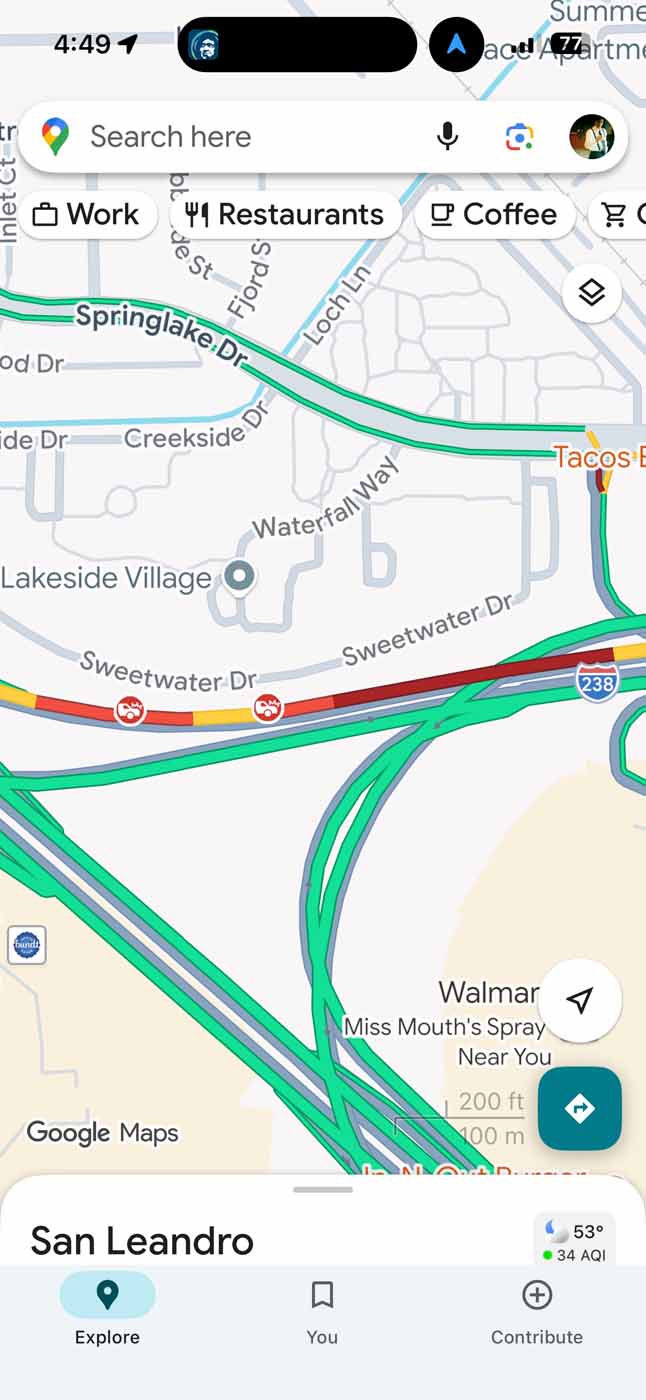The image size is (646, 1400).
Task: Select the Work shortcut chip
Action: [87, 215]
